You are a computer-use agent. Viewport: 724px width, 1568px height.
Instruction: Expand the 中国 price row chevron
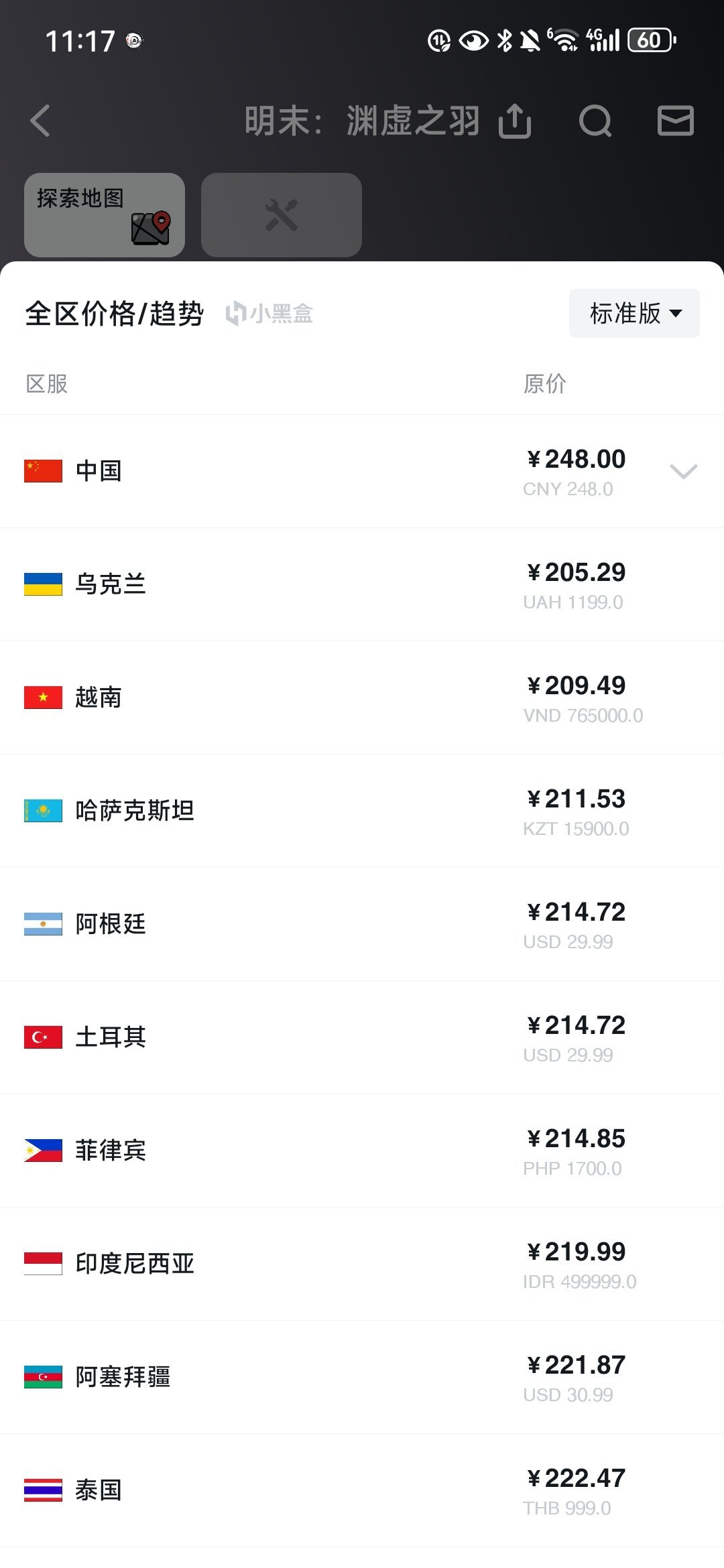click(683, 471)
